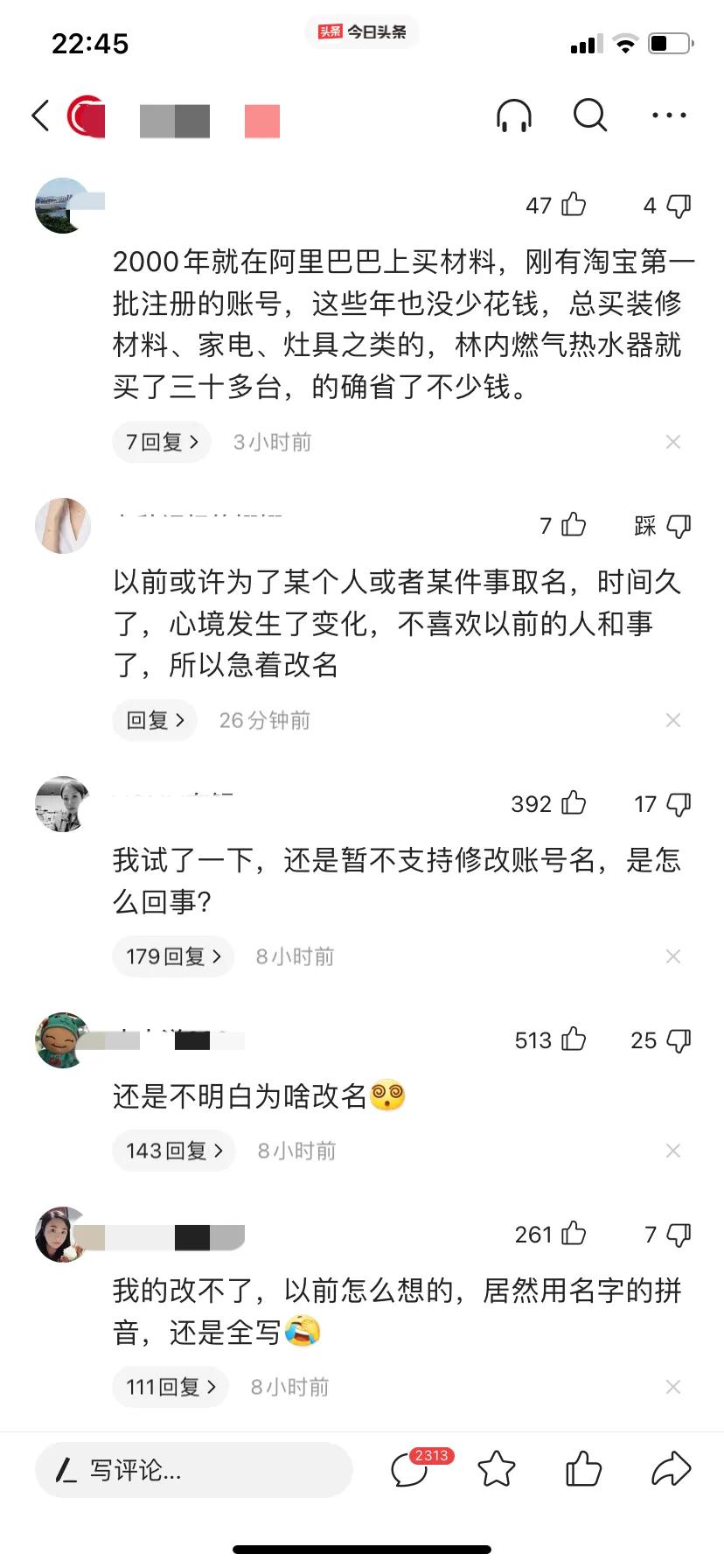Screen dimensions: 724x1568
Task: Open the 7回复 replies of first comment
Action: [161, 442]
